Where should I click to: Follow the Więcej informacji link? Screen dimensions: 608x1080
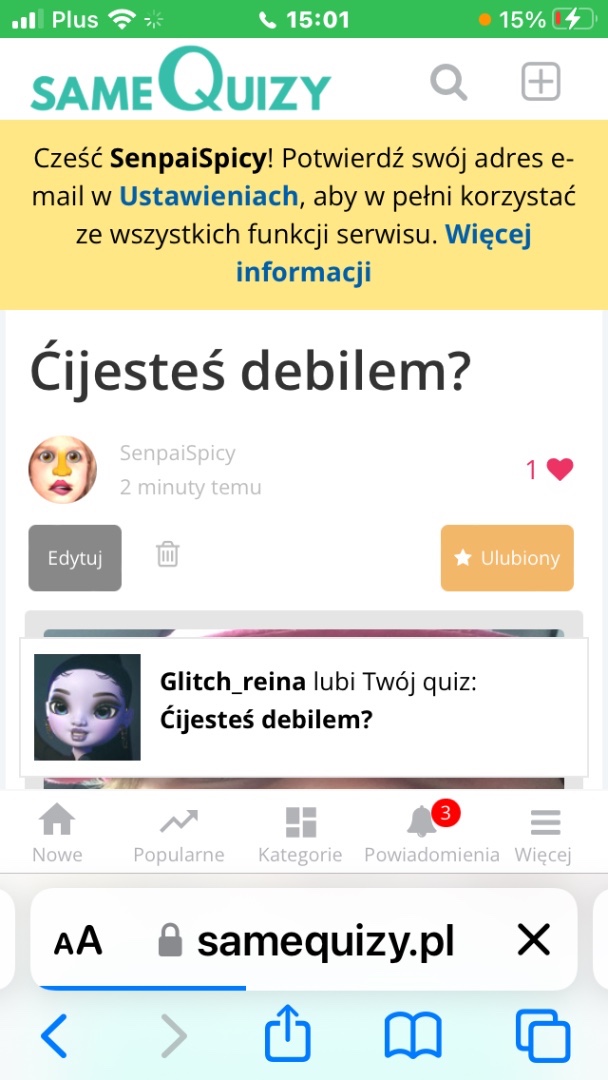point(304,271)
